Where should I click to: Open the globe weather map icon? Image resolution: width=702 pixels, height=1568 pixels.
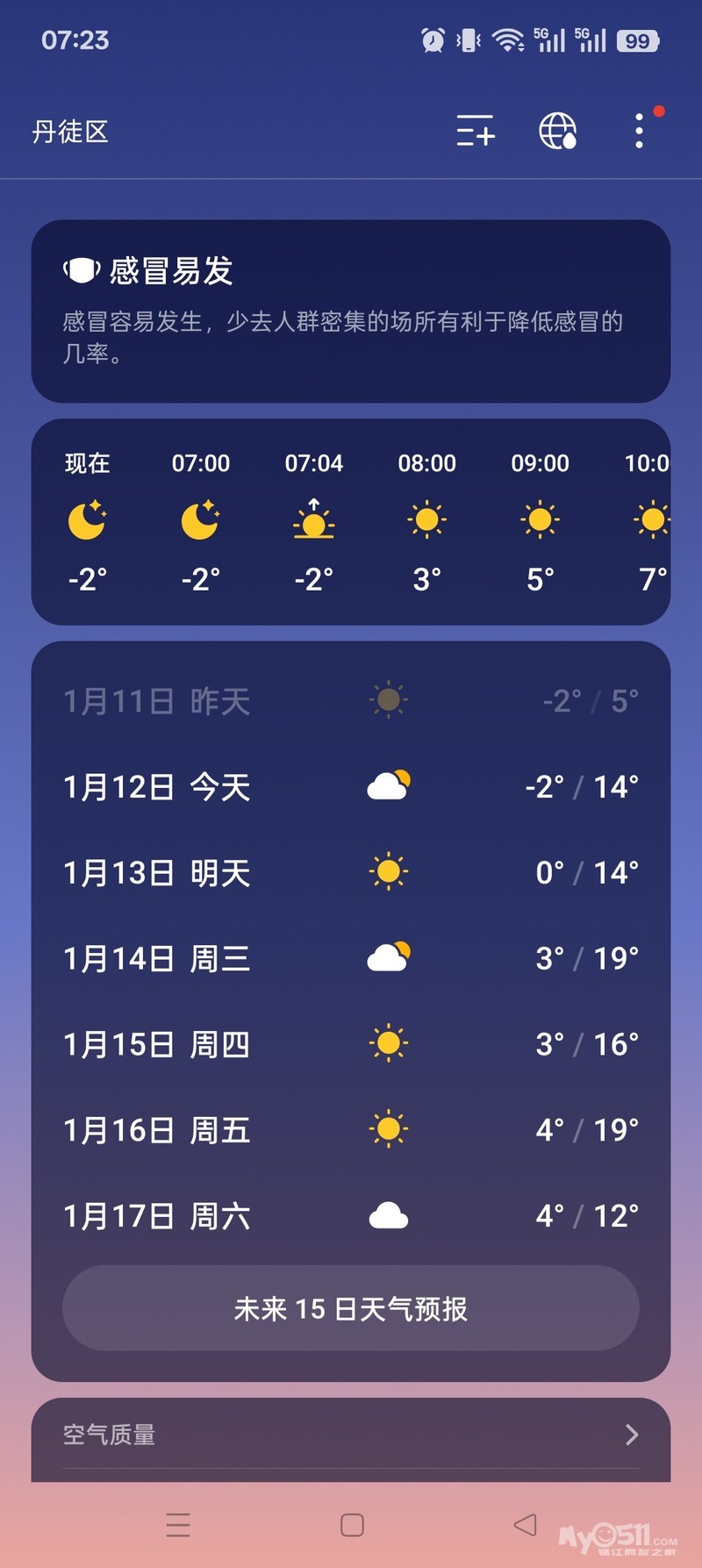point(557,131)
